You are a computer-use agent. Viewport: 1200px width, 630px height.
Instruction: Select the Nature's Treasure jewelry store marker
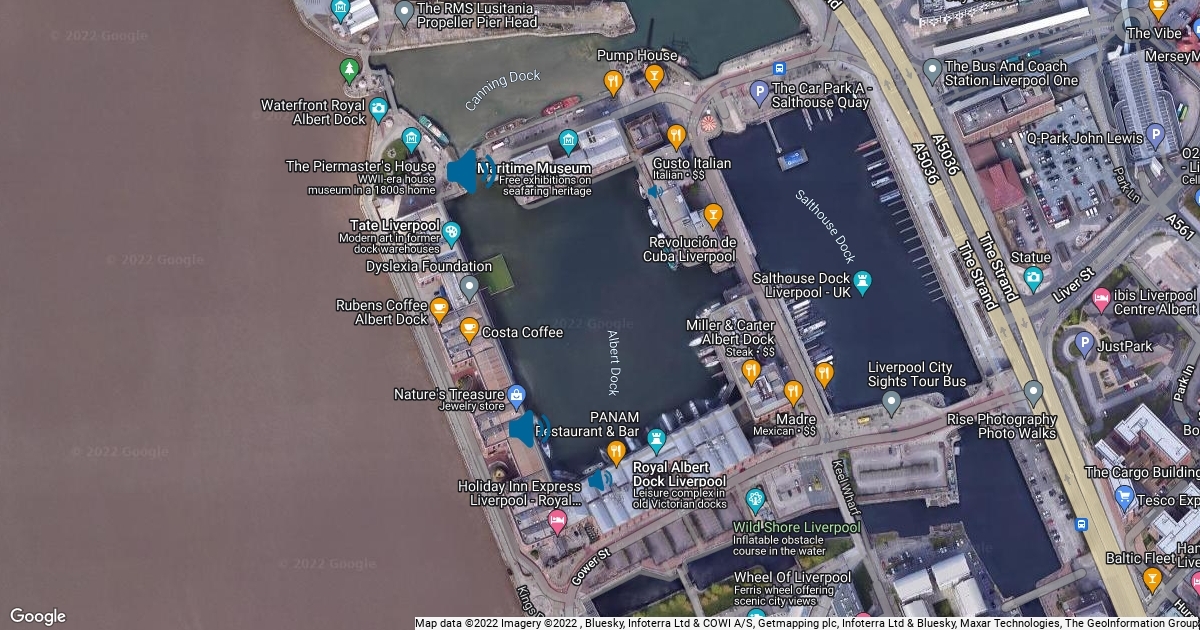tap(516, 395)
